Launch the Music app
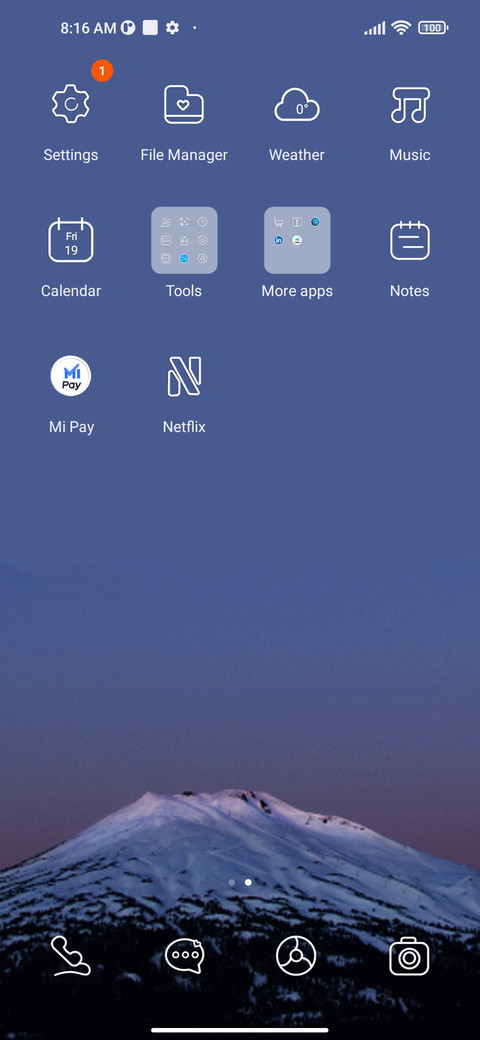 pos(410,104)
